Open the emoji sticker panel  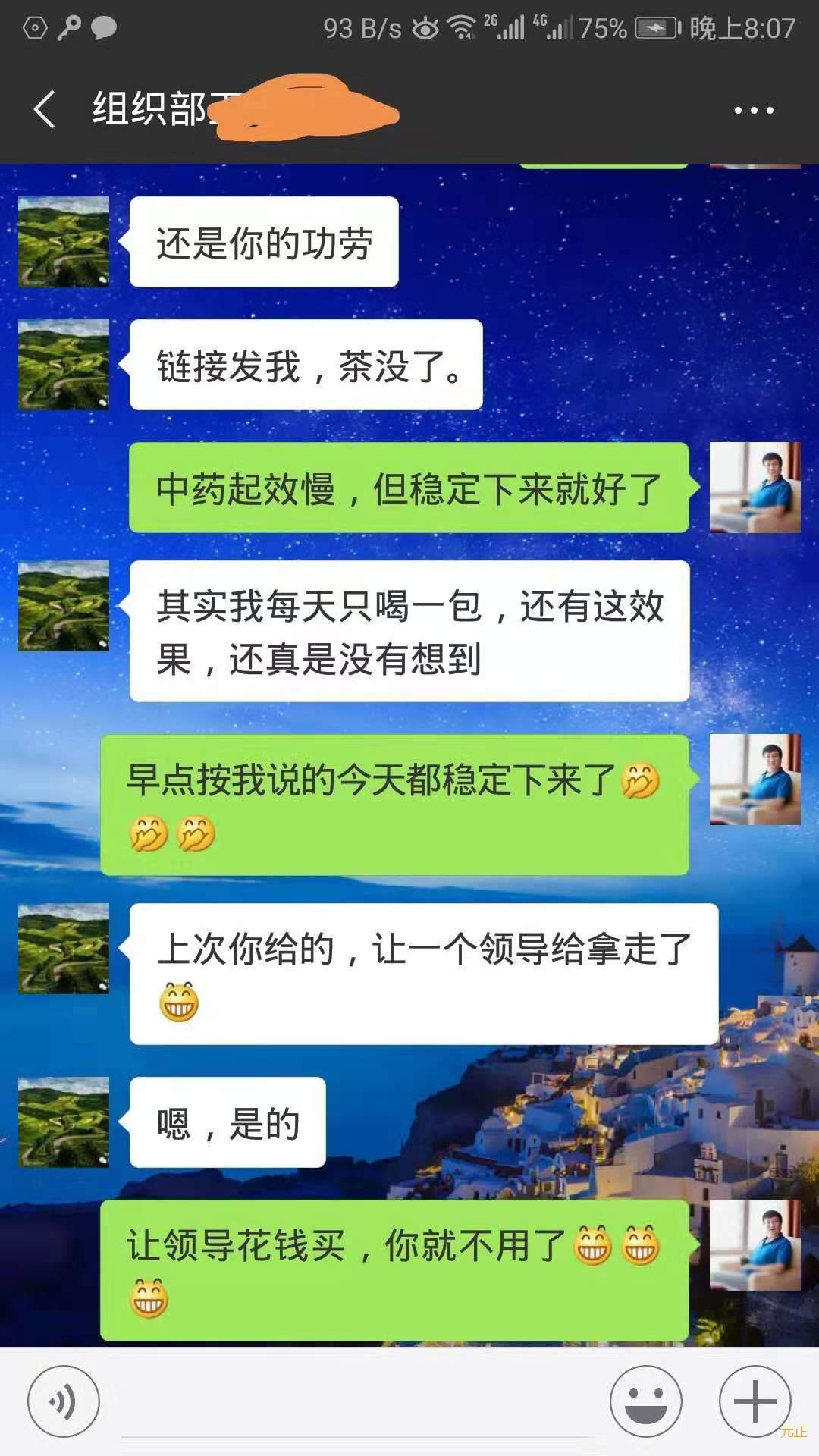[x=646, y=1401]
